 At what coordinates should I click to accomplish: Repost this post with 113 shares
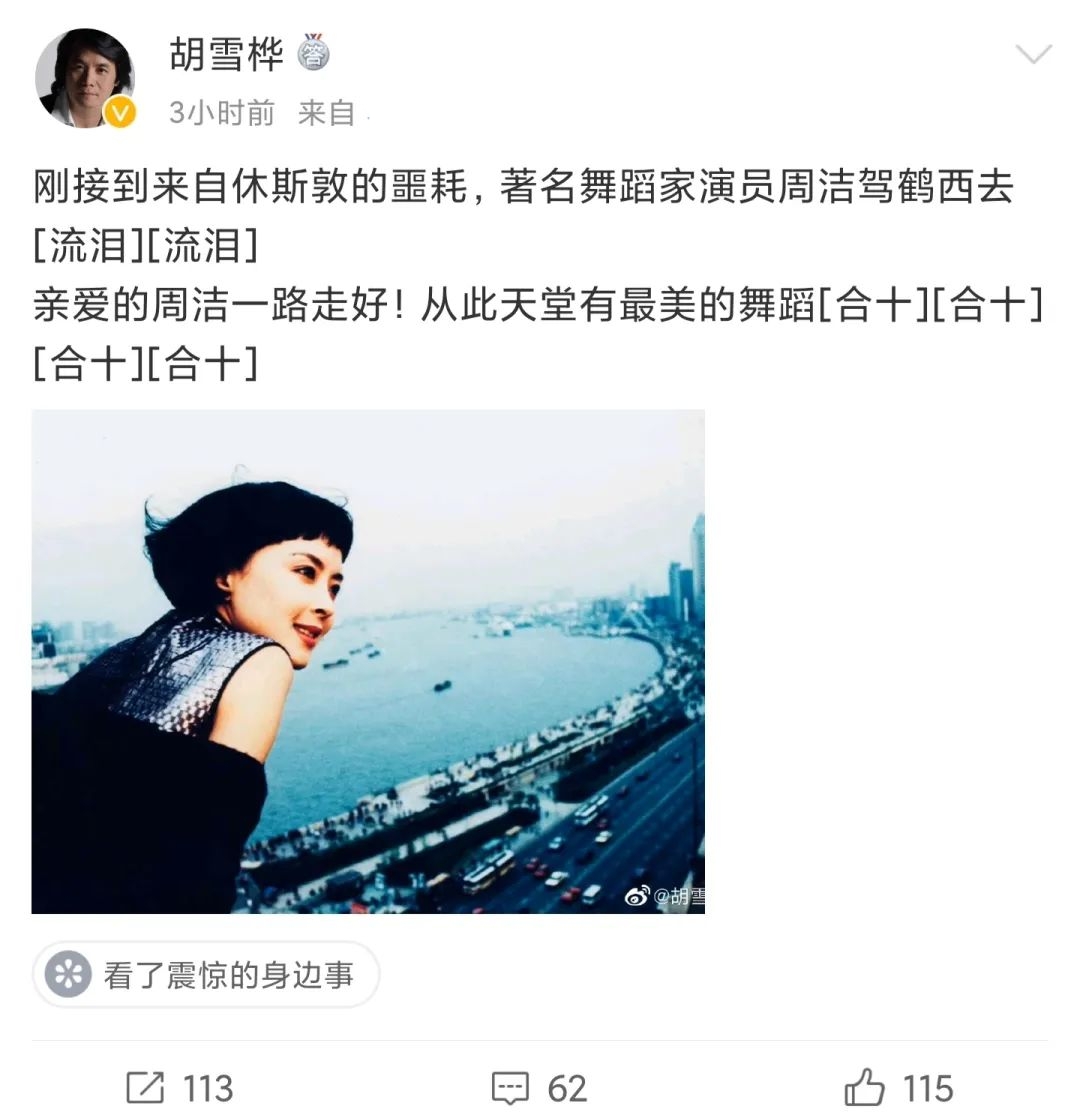pyautogui.click(x=180, y=1087)
